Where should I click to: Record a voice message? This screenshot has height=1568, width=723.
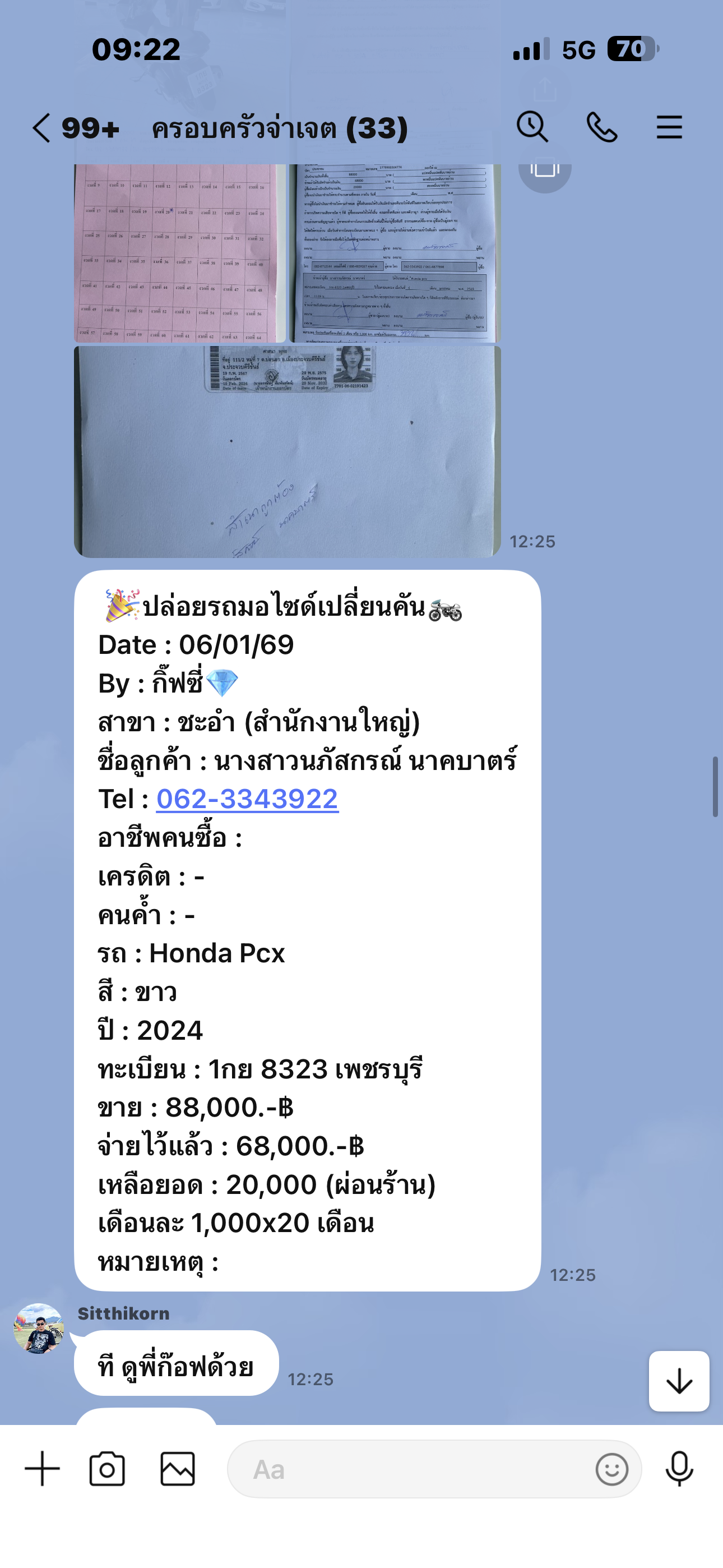[679, 1469]
